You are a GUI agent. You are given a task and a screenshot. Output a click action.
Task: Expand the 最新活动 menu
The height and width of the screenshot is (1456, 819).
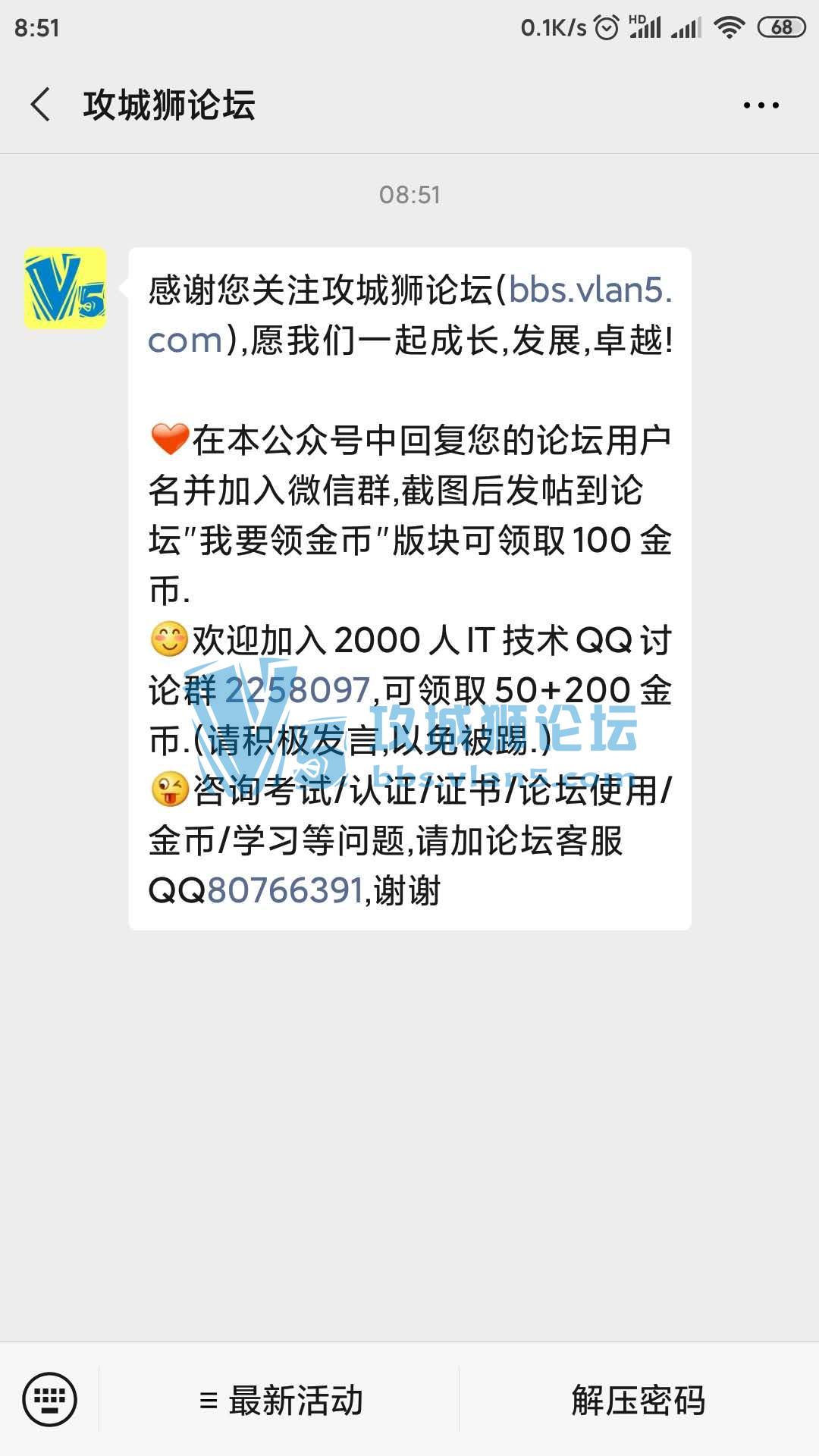[x=281, y=1401]
